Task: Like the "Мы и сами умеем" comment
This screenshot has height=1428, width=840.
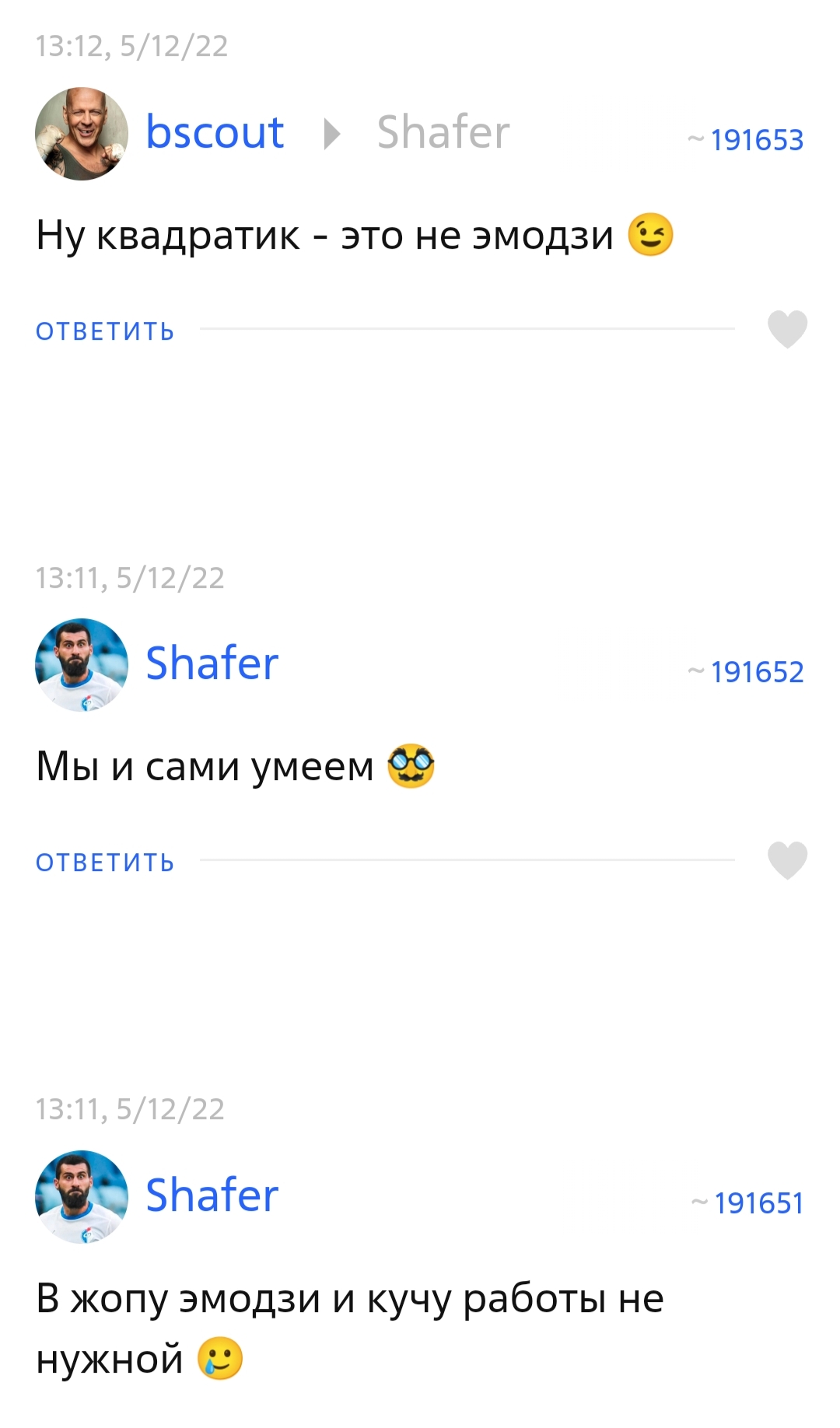Action: point(787,860)
